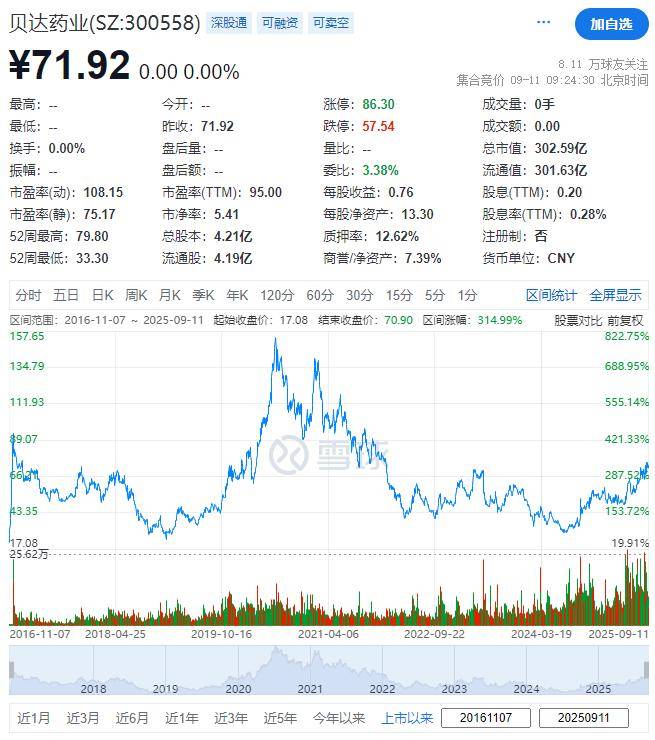Switch to the 分时 chart tab
This screenshot has height=740, width=655.
click(28, 295)
